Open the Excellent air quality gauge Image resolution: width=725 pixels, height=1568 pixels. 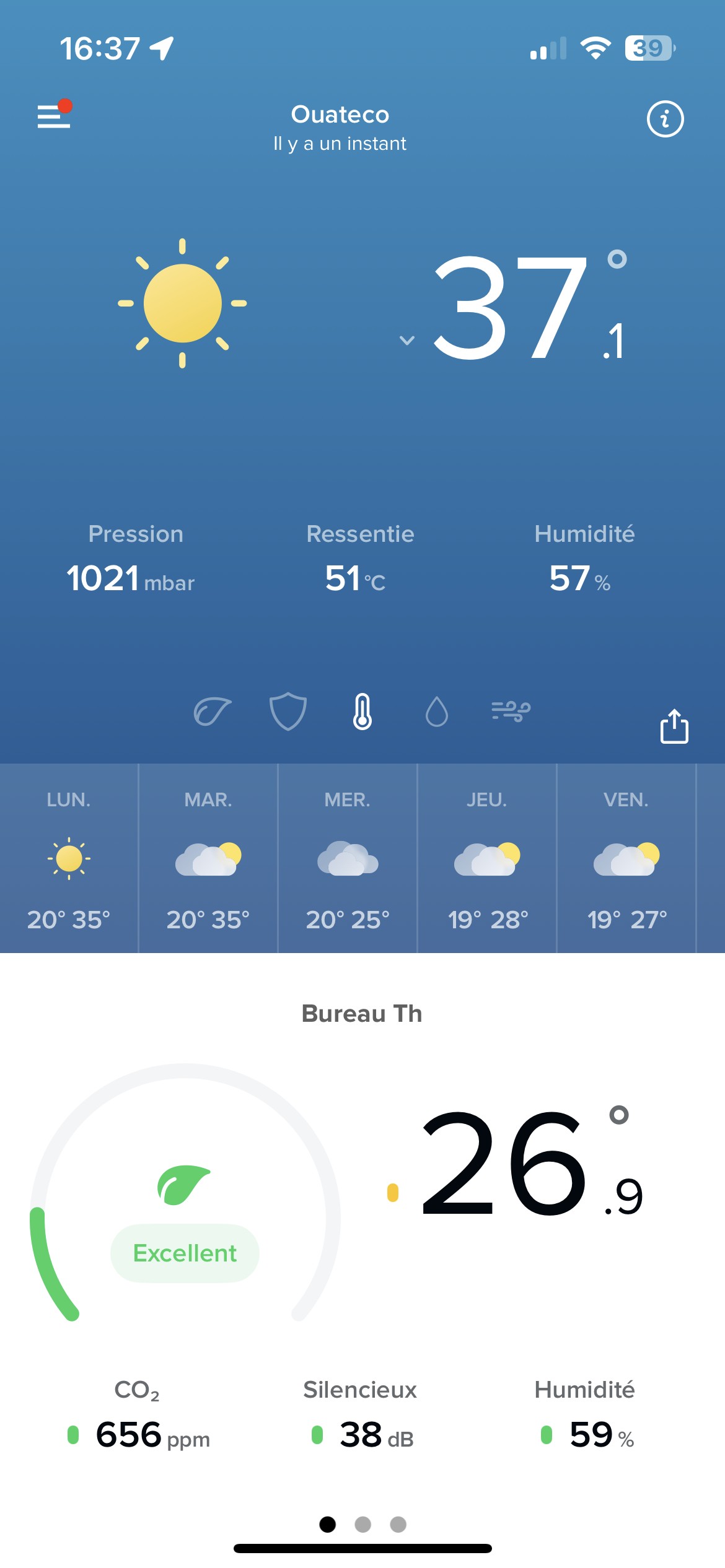point(185,1192)
